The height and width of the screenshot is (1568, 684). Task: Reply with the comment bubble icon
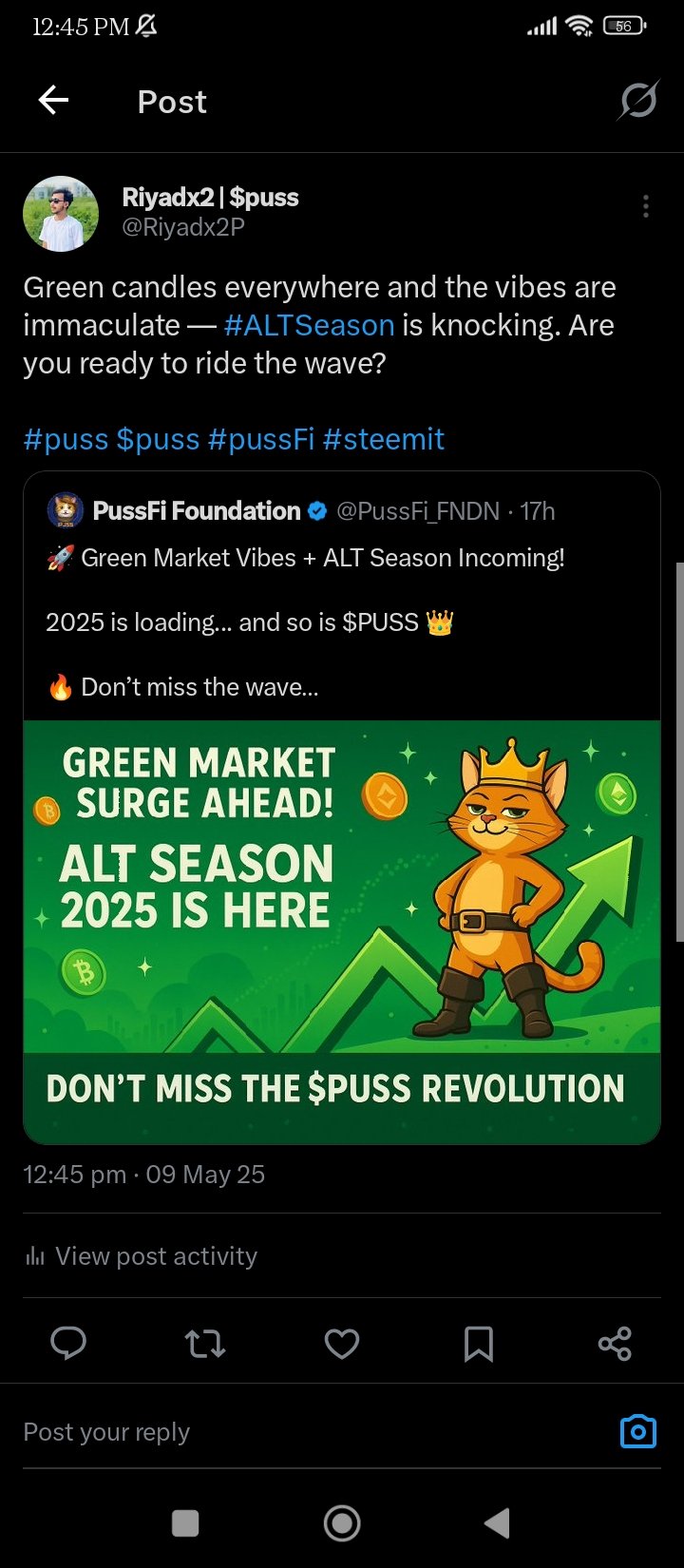pos(68,1343)
